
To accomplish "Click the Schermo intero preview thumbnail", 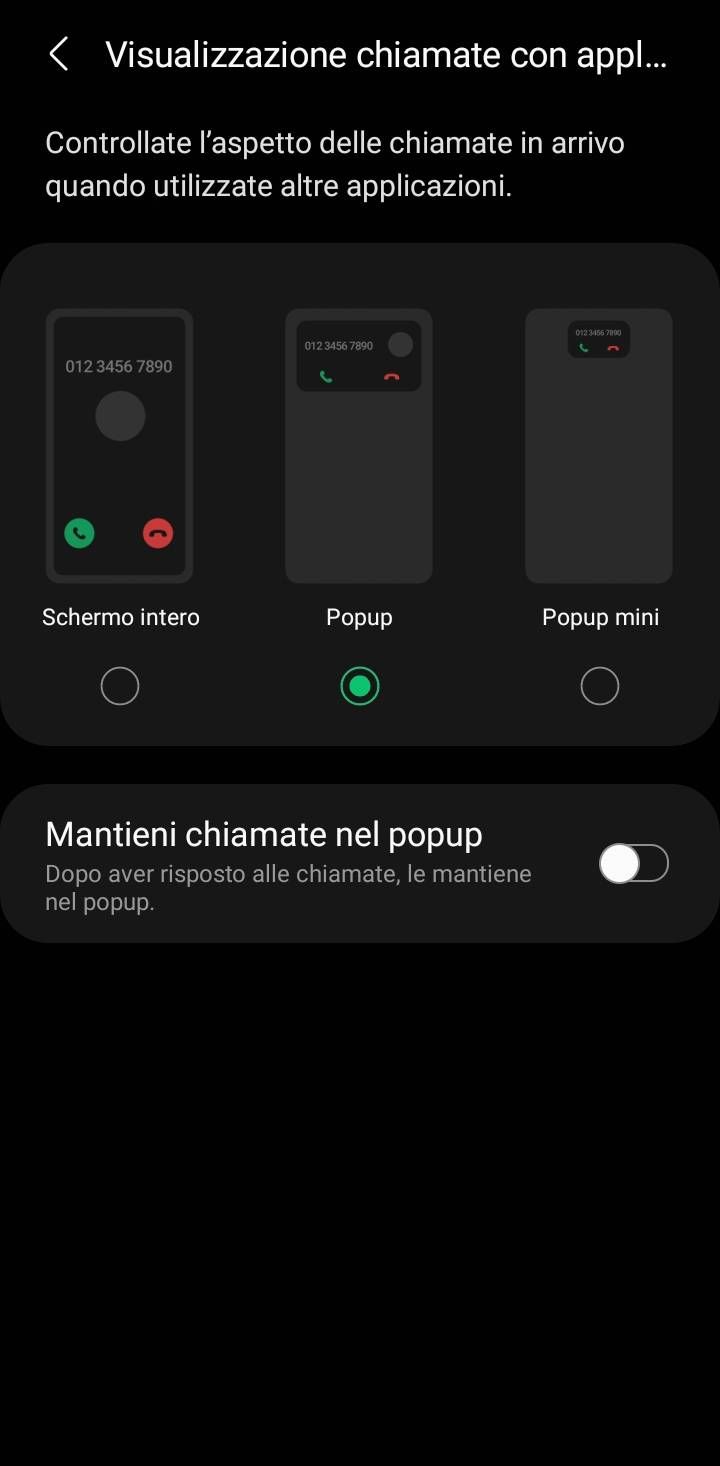I will [119, 445].
